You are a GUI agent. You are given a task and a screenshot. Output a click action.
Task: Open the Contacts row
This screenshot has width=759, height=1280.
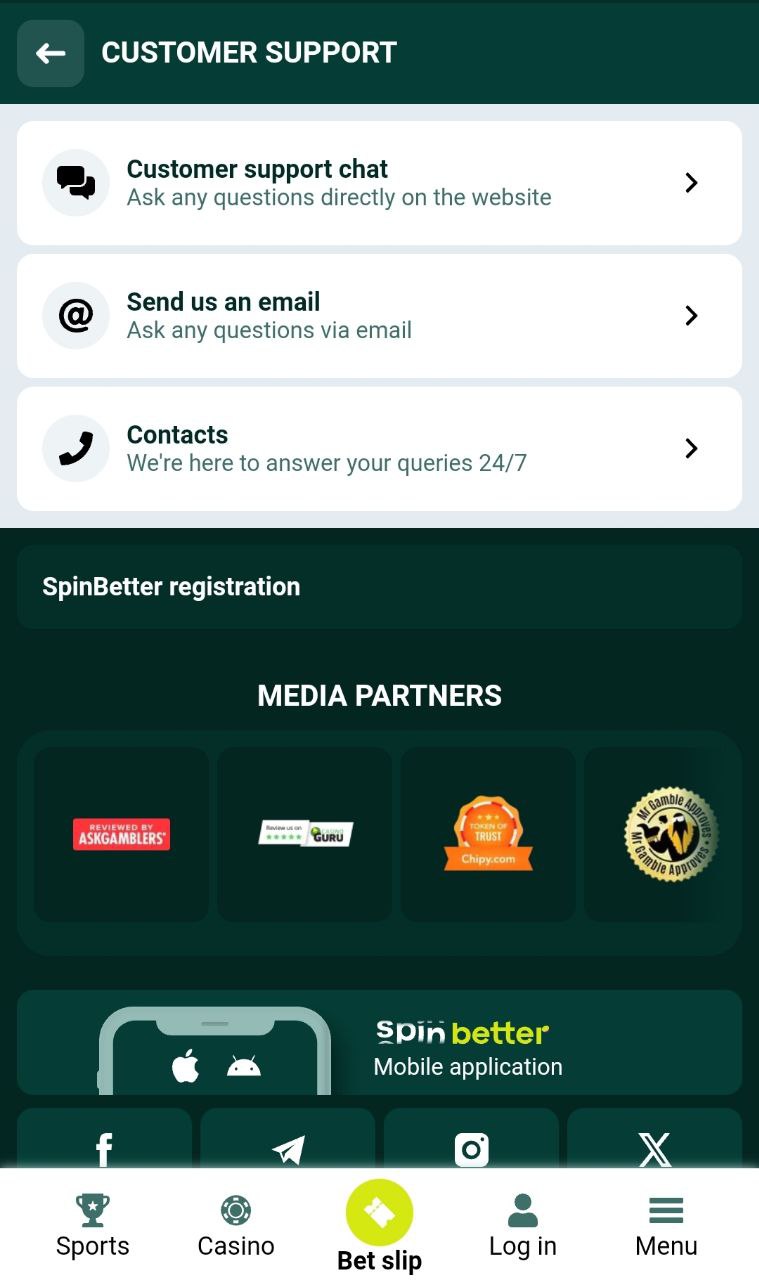pos(379,449)
